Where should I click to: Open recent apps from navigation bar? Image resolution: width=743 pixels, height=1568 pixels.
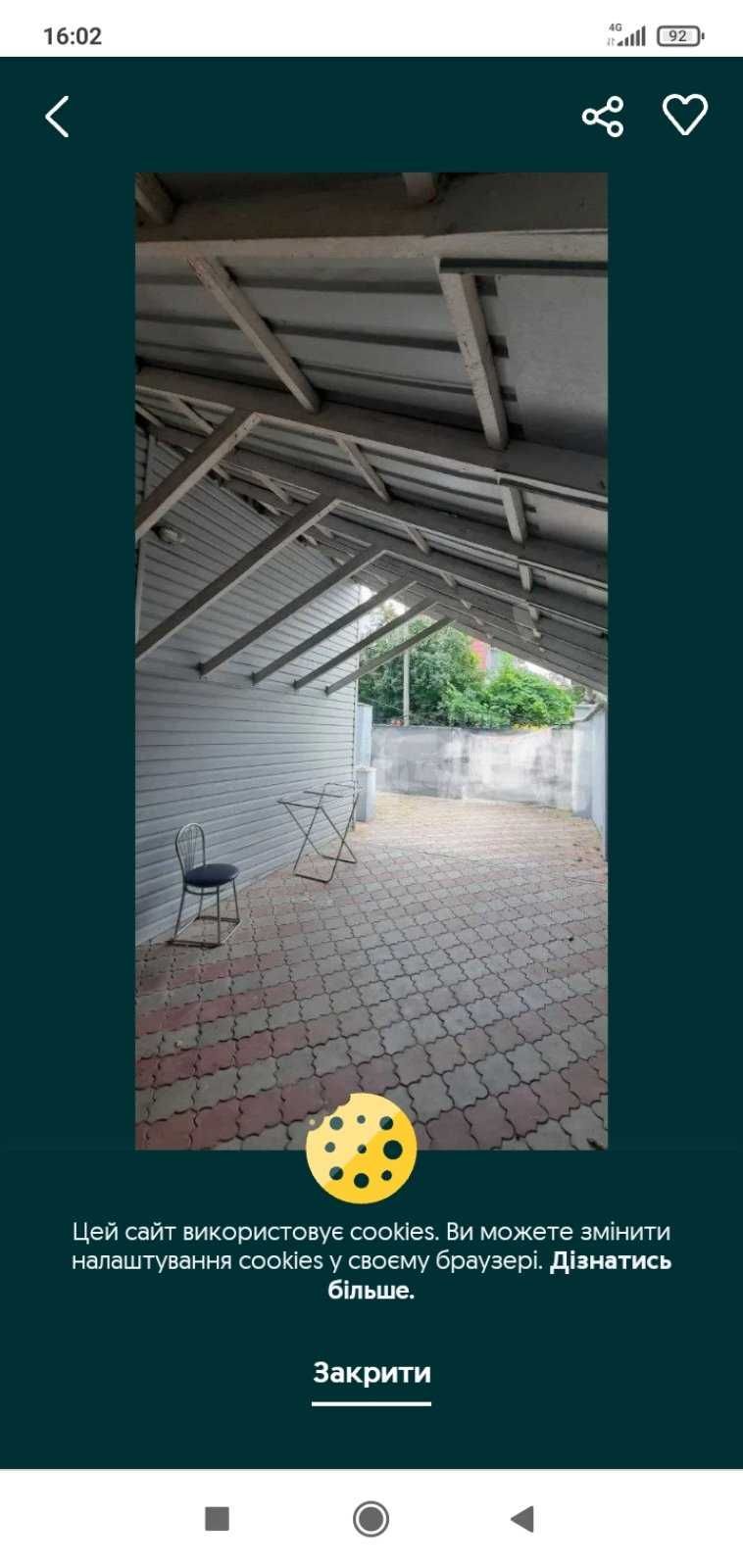click(217, 1519)
